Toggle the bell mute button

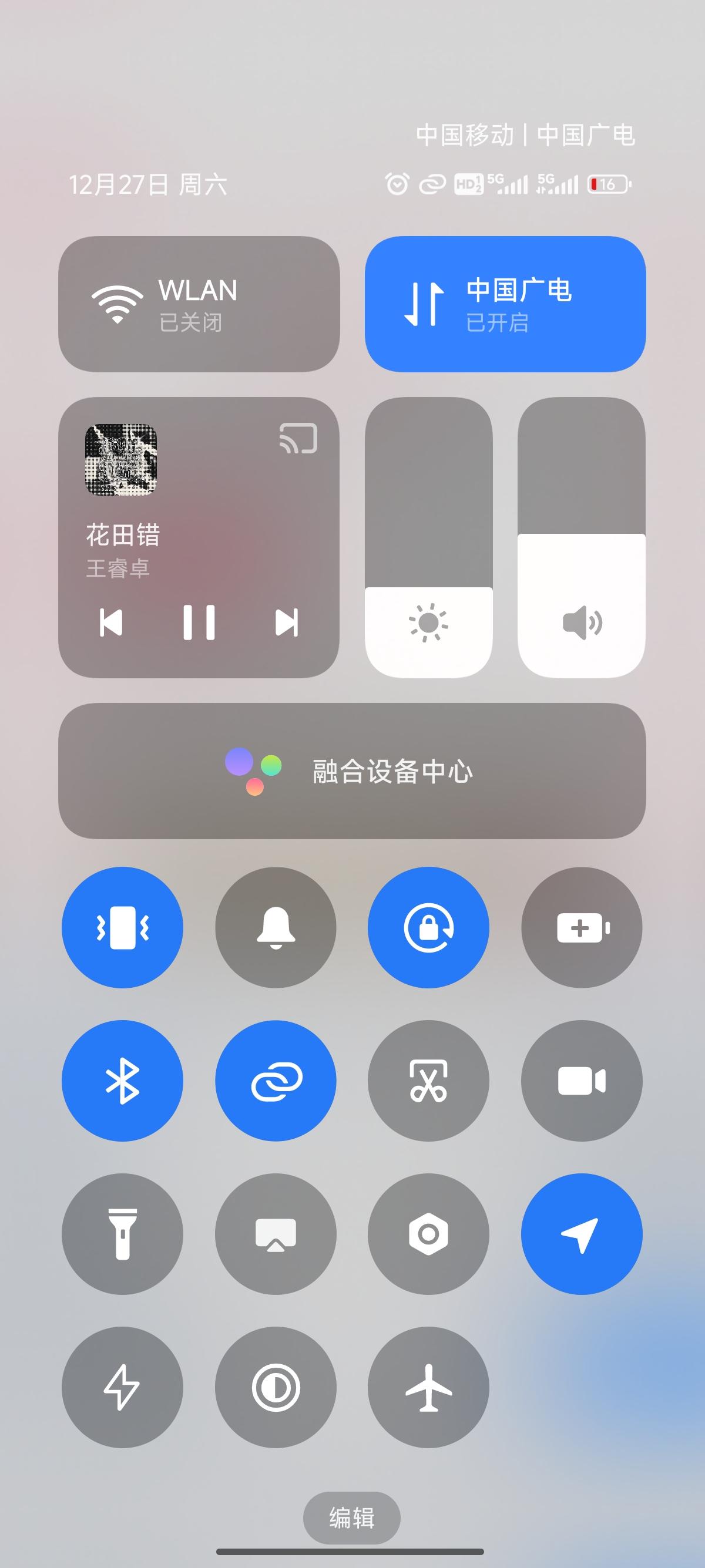pyautogui.click(x=275, y=927)
